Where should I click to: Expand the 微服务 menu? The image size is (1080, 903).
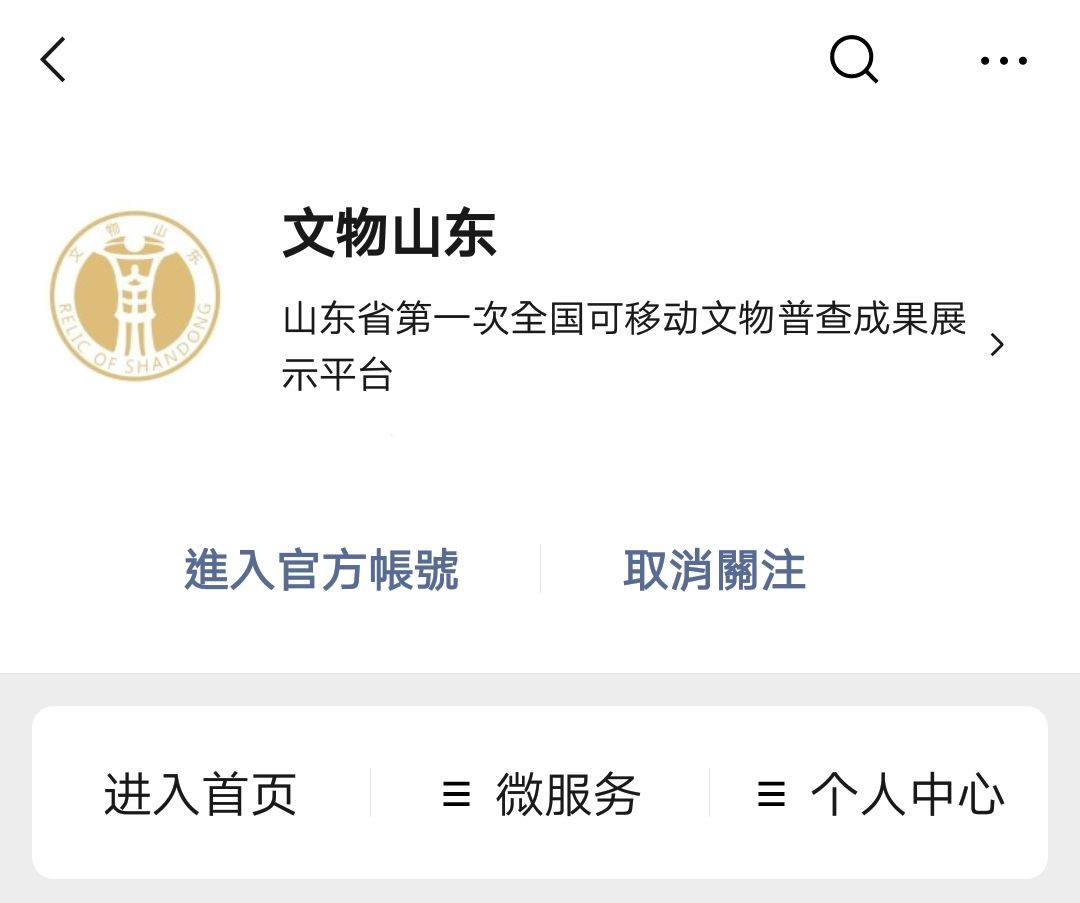(x=541, y=794)
